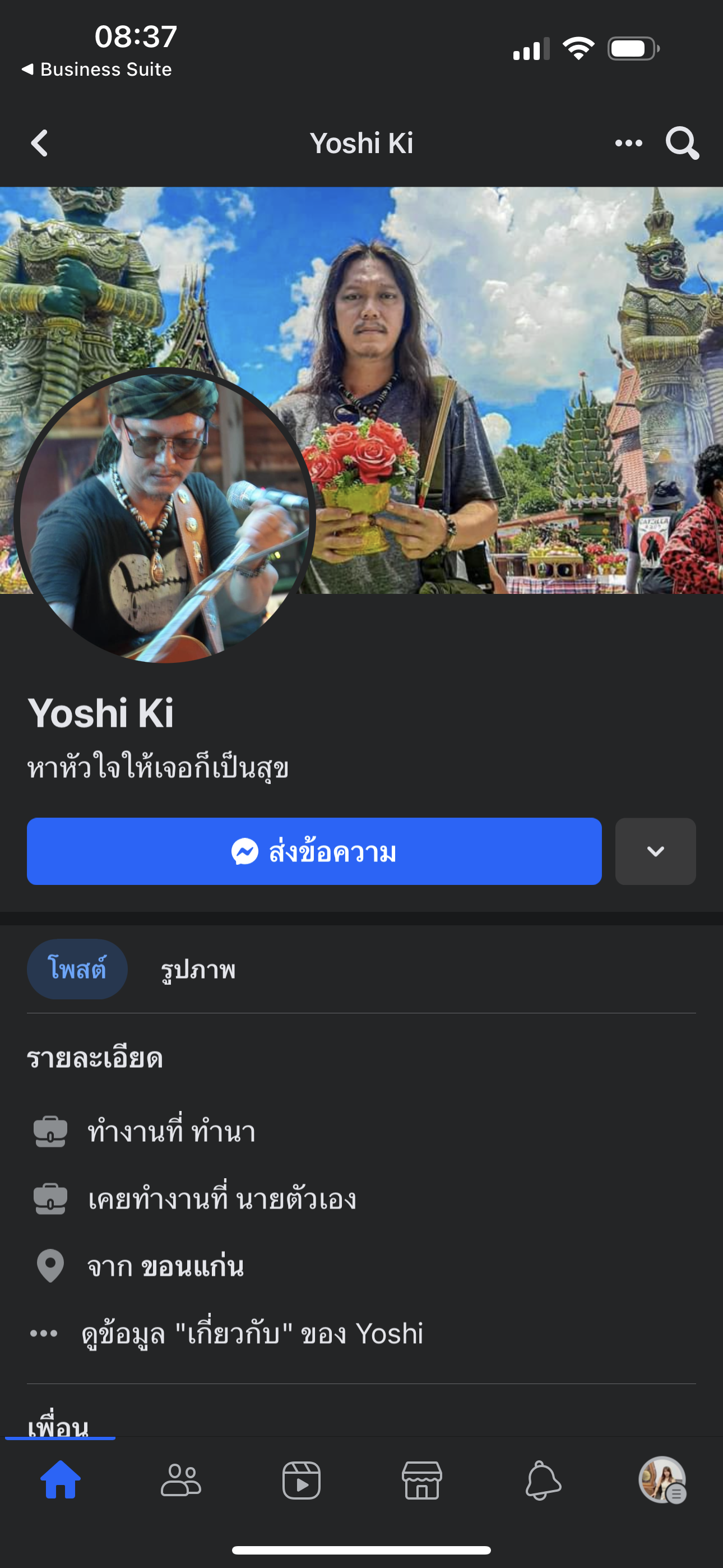Tap the ส่งข้อความ message button
Screen dimensions: 723x1568
pos(314,851)
